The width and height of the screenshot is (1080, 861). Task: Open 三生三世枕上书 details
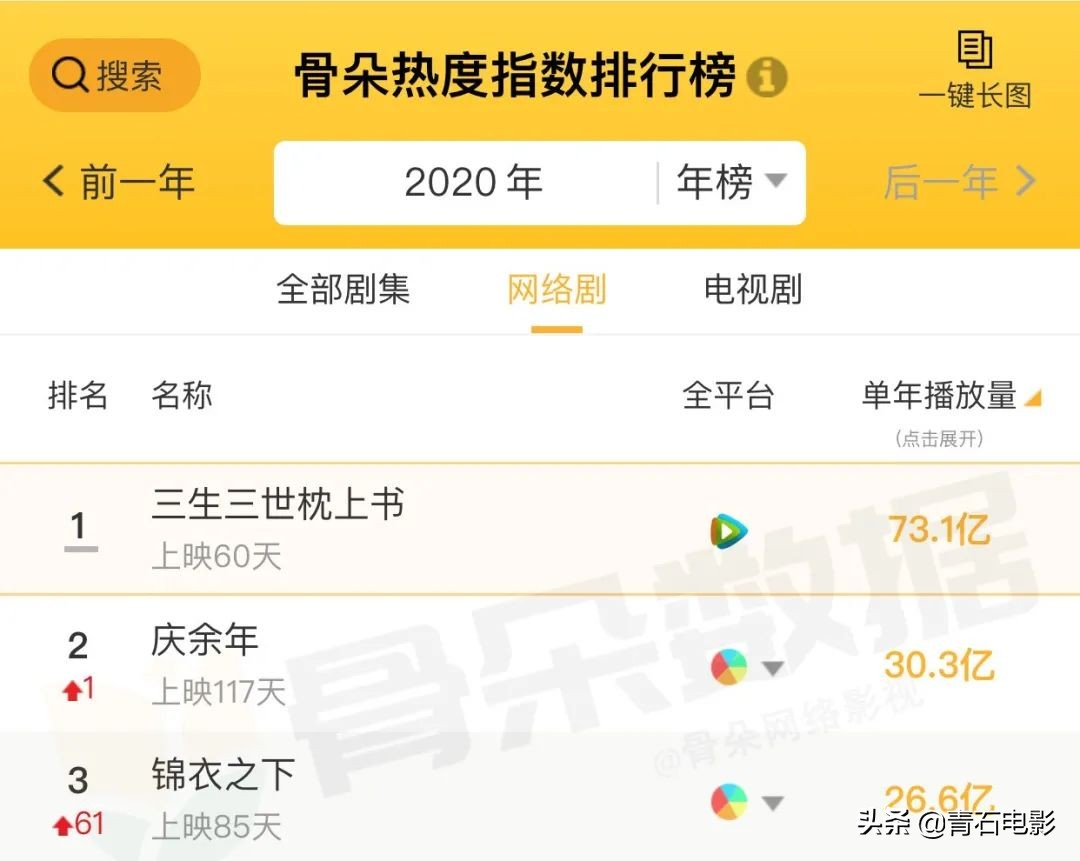click(x=278, y=505)
